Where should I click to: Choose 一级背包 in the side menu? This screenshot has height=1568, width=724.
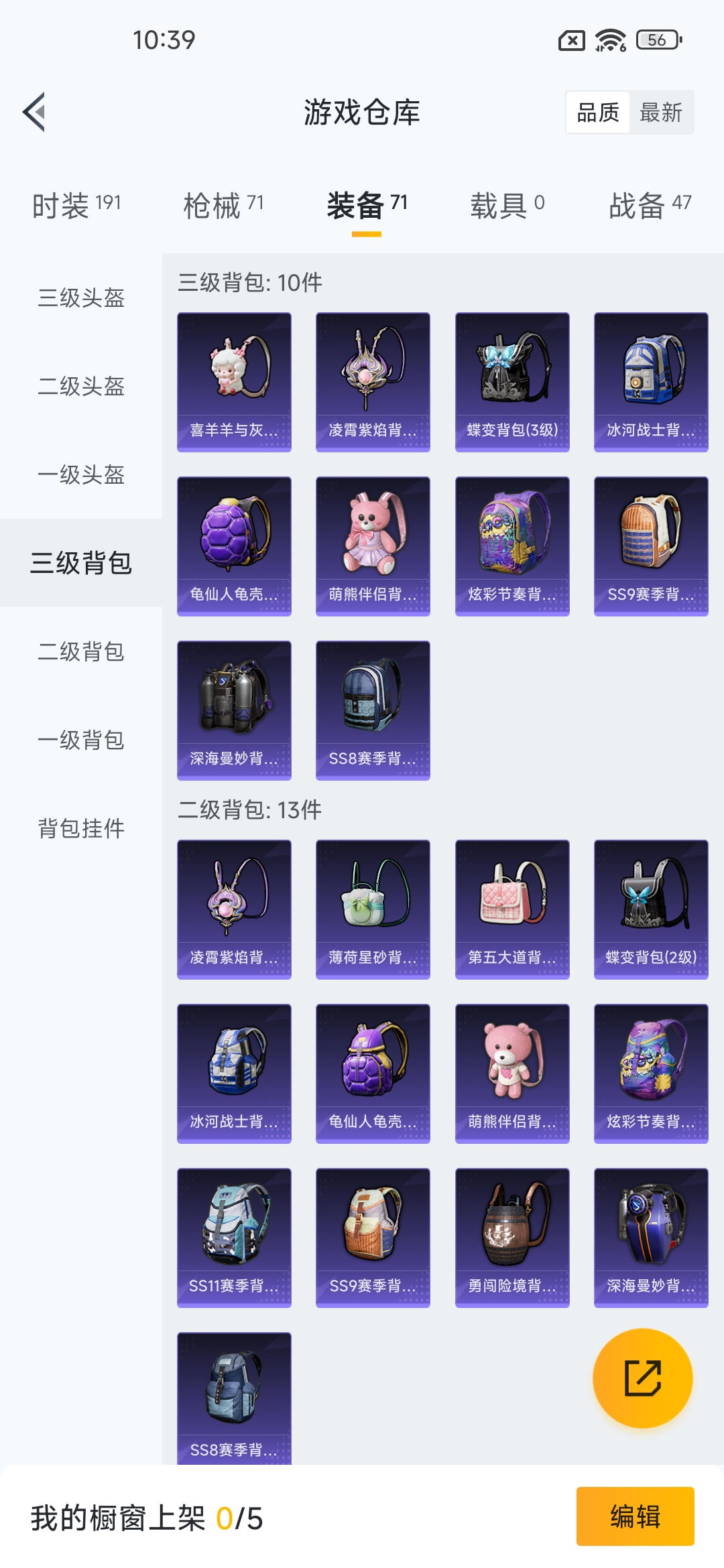tap(81, 740)
